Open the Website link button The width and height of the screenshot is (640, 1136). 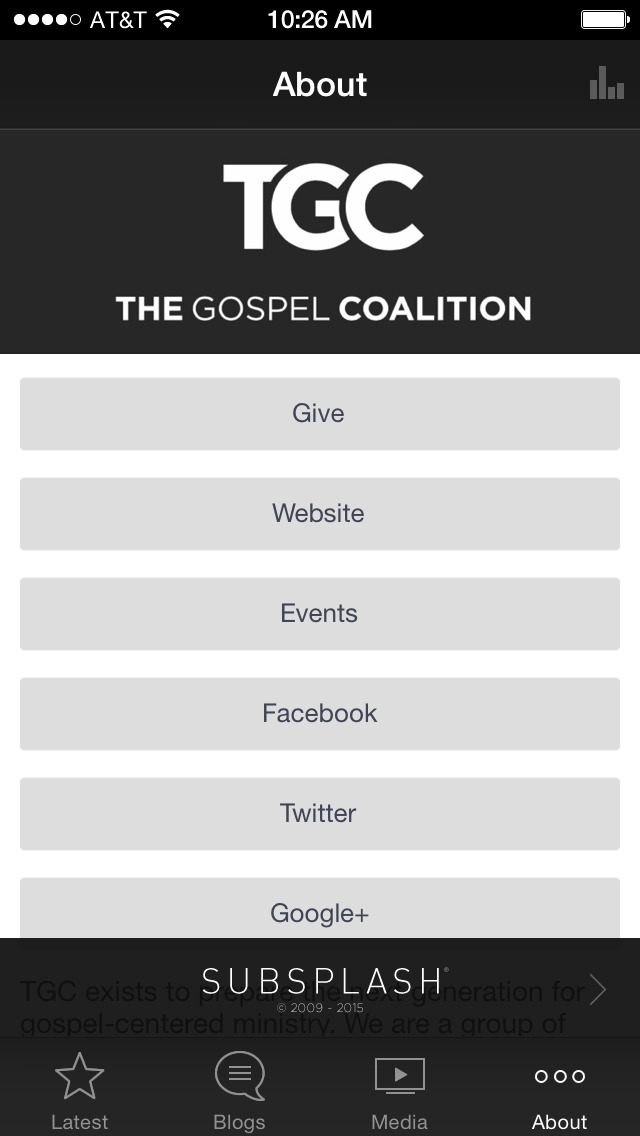tap(320, 514)
